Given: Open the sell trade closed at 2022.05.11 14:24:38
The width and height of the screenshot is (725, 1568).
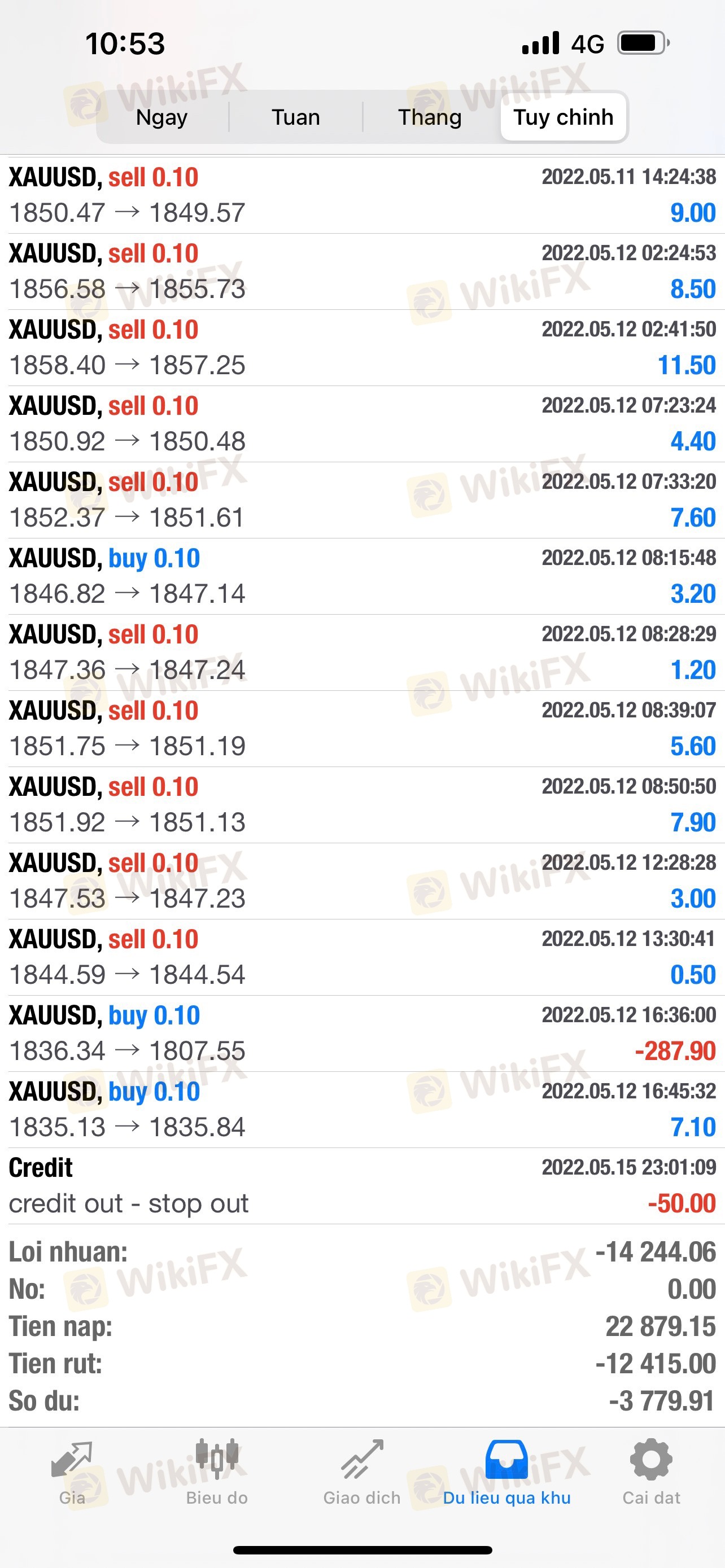Looking at the screenshot, I should click(362, 195).
